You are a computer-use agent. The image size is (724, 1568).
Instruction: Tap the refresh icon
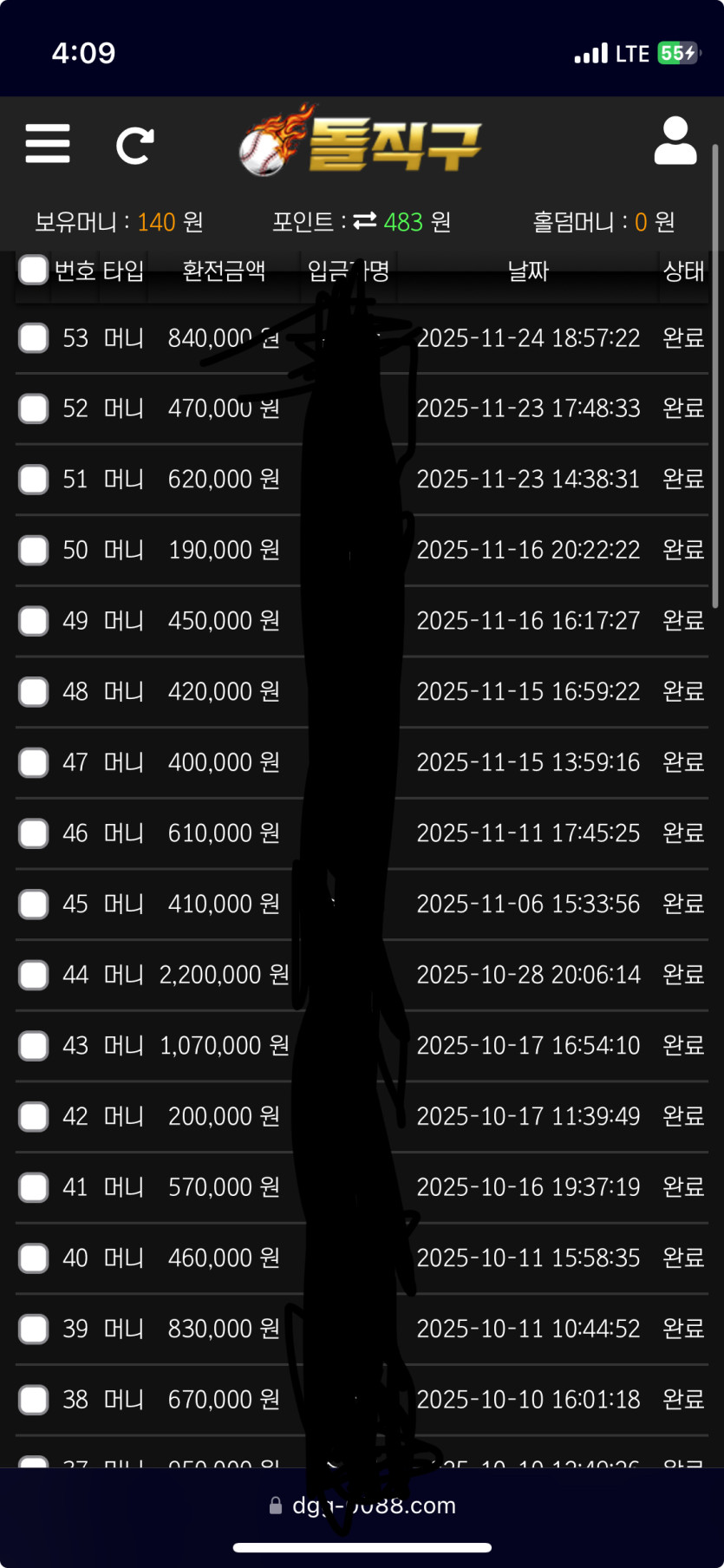[135, 145]
